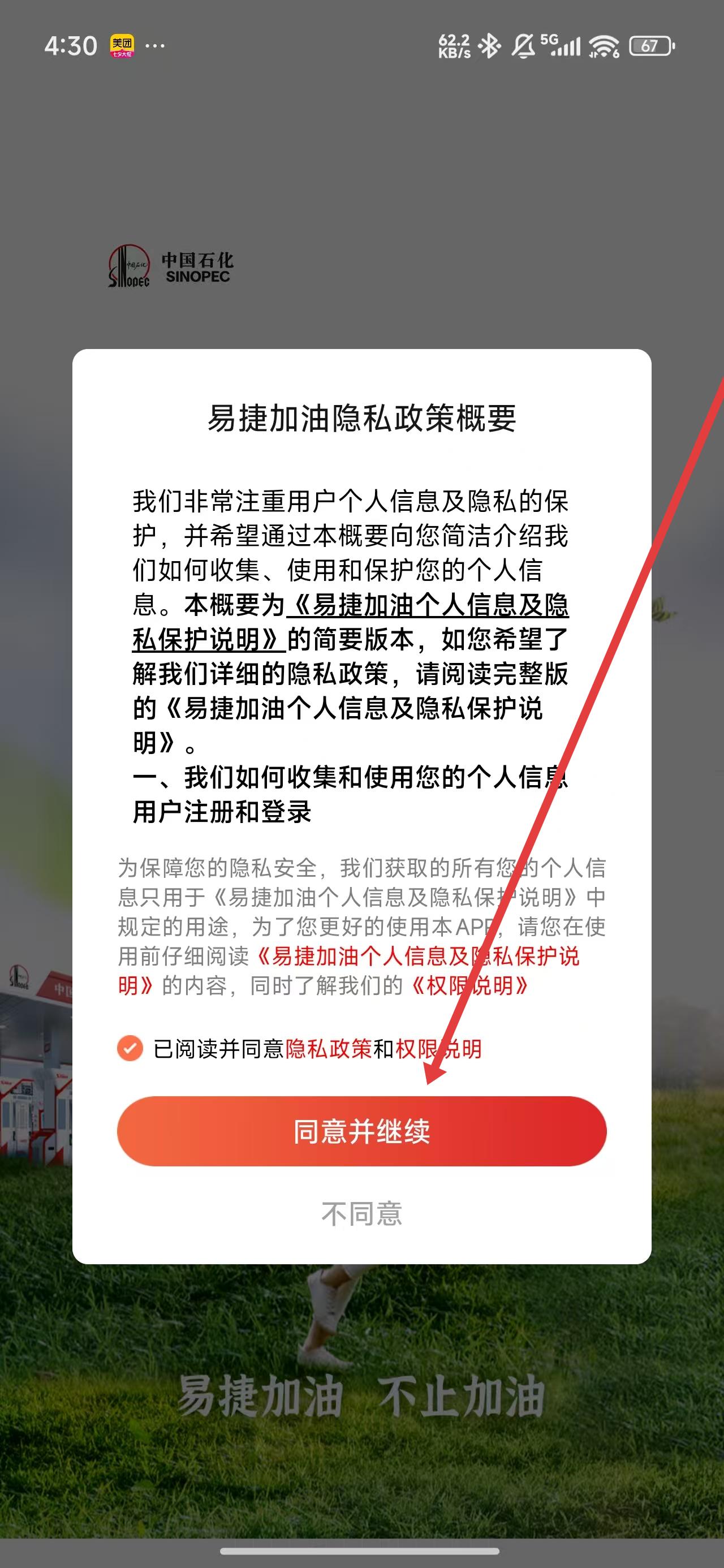This screenshot has height=1568, width=724.
Task: Open the red 《权限说明》 link in the notice
Action: [469, 985]
